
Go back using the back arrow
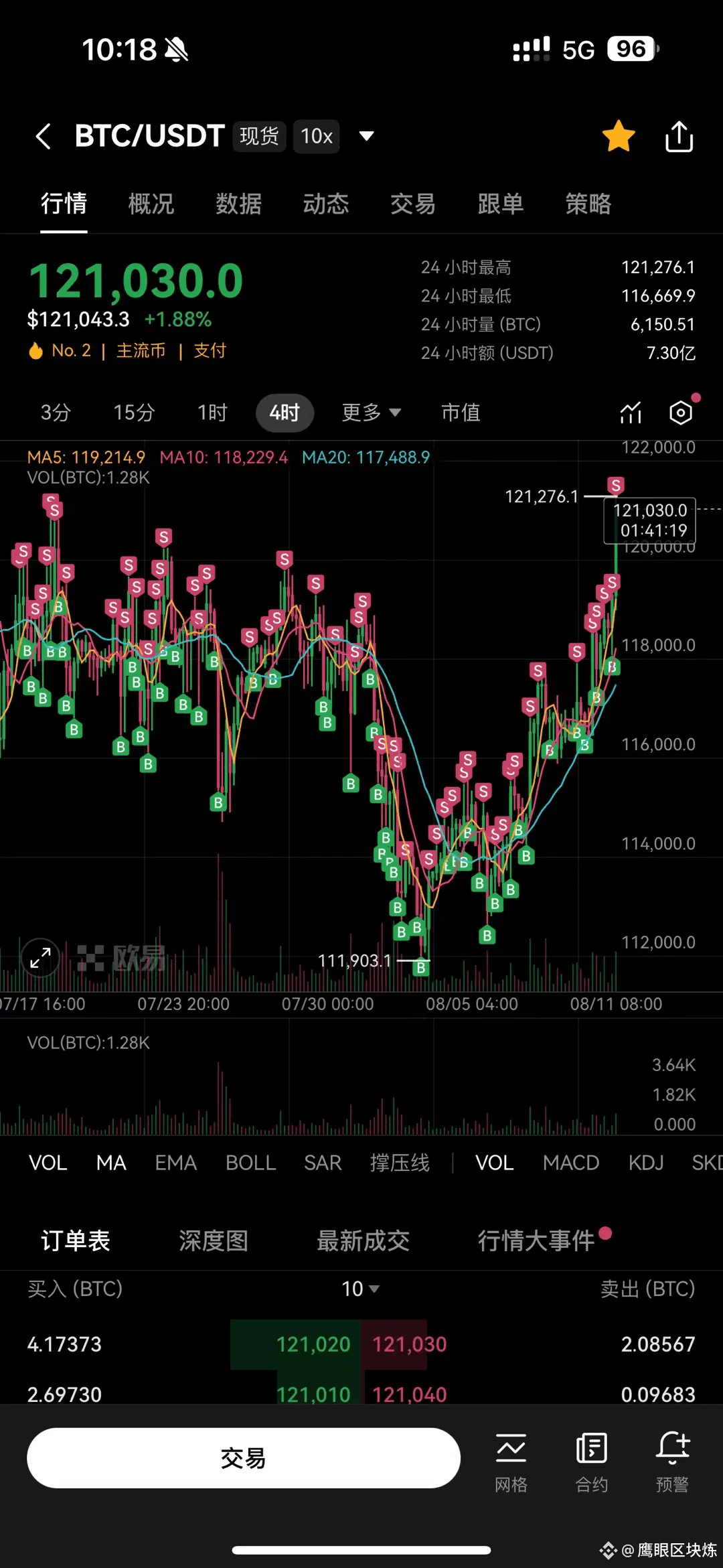pyautogui.click(x=44, y=137)
